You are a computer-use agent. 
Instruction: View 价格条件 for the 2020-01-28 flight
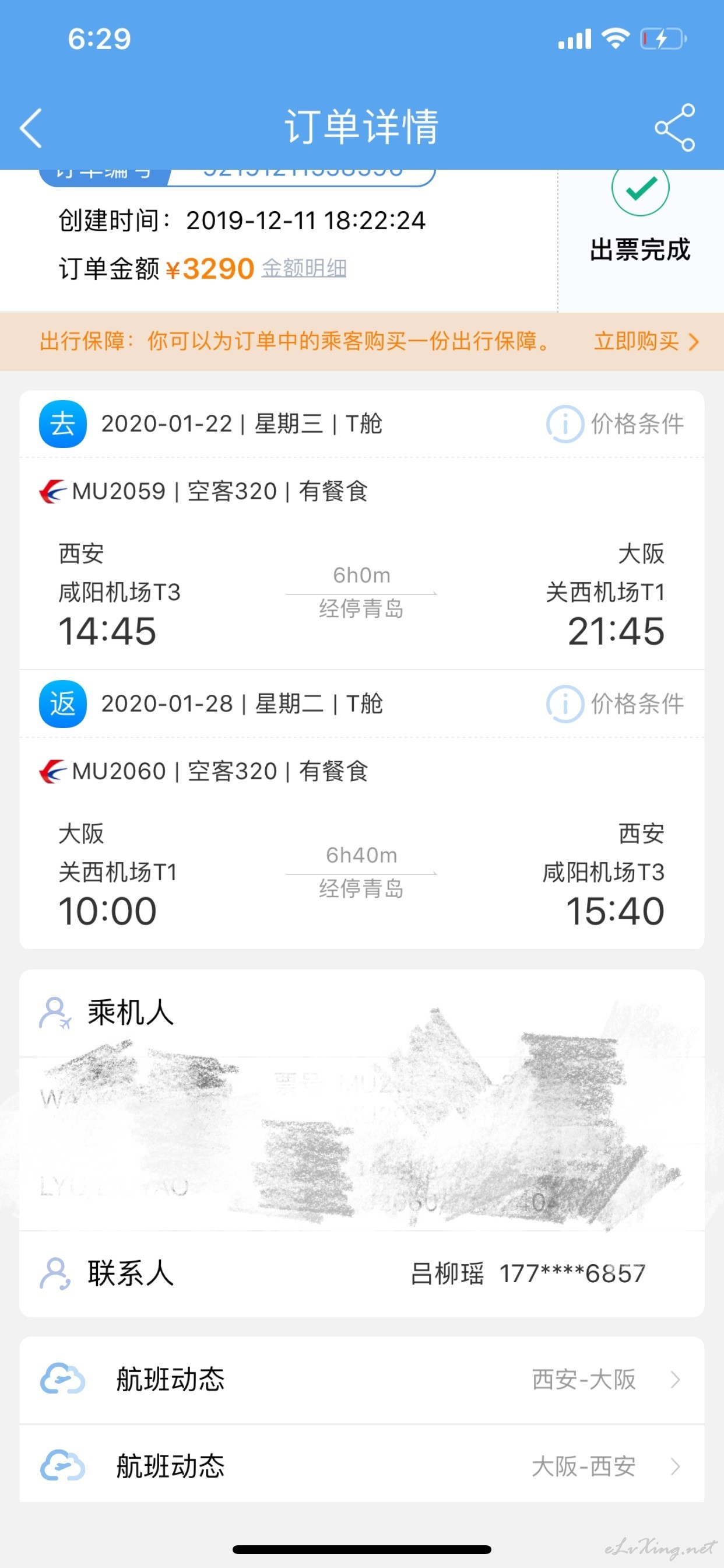point(615,703)
